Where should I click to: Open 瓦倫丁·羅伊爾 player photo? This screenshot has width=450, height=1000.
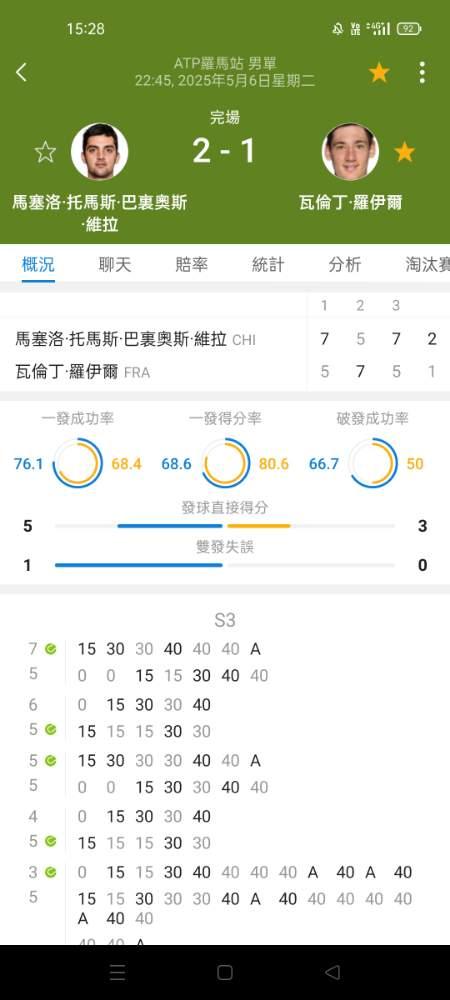350,152
